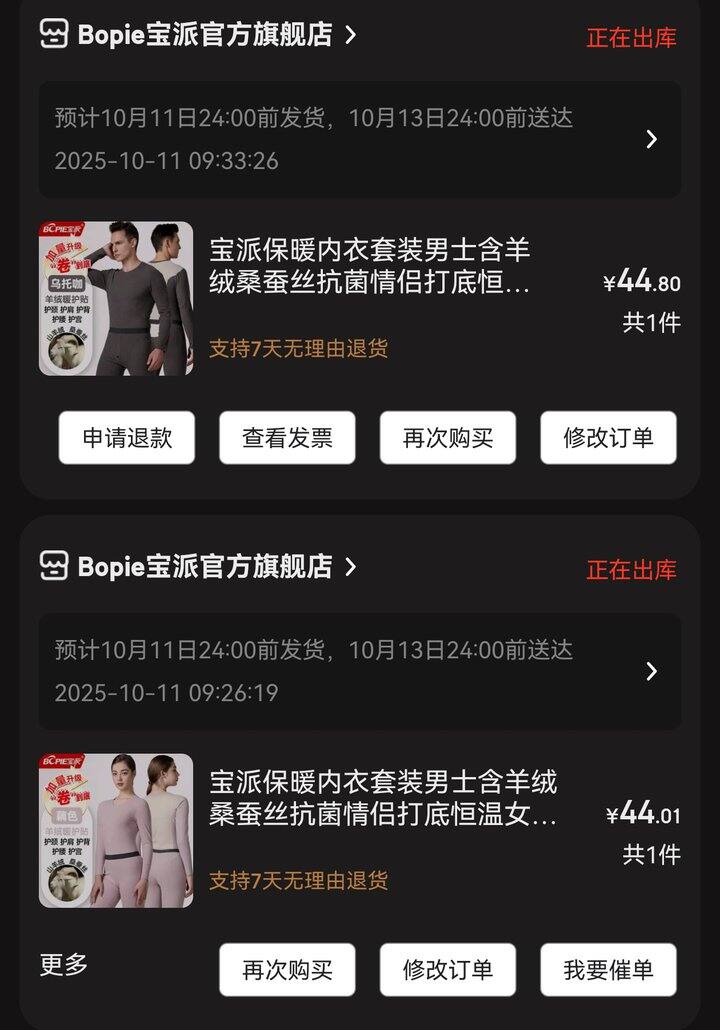Tap 我要催单 to urge shipment
This screenshot has width=720, height=1030.
tap(608, 970)
